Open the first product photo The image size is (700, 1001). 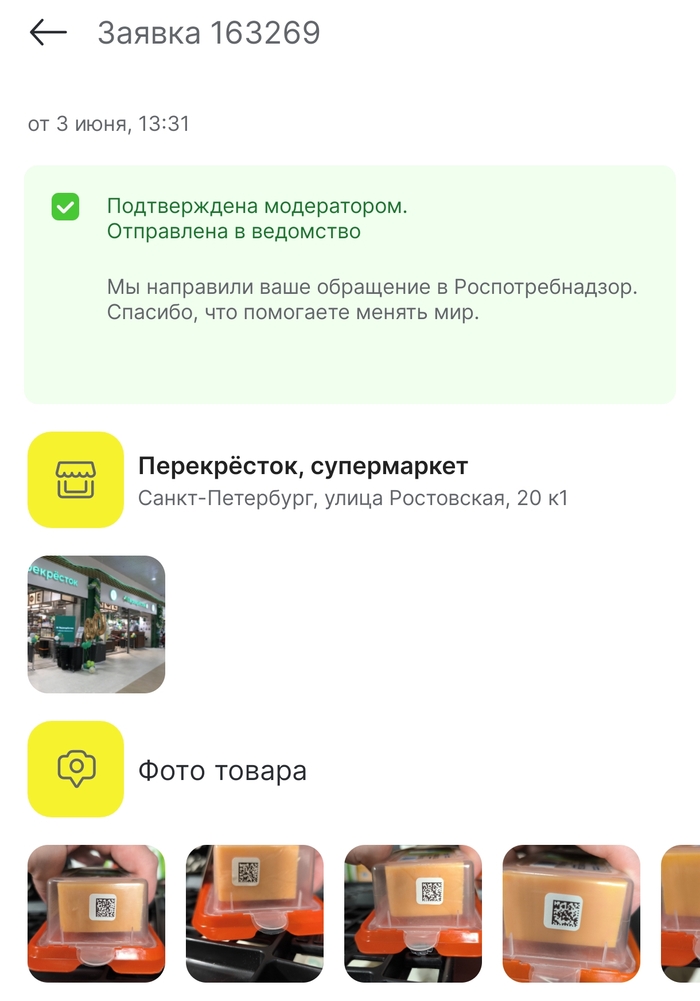(x=96, y=913)
